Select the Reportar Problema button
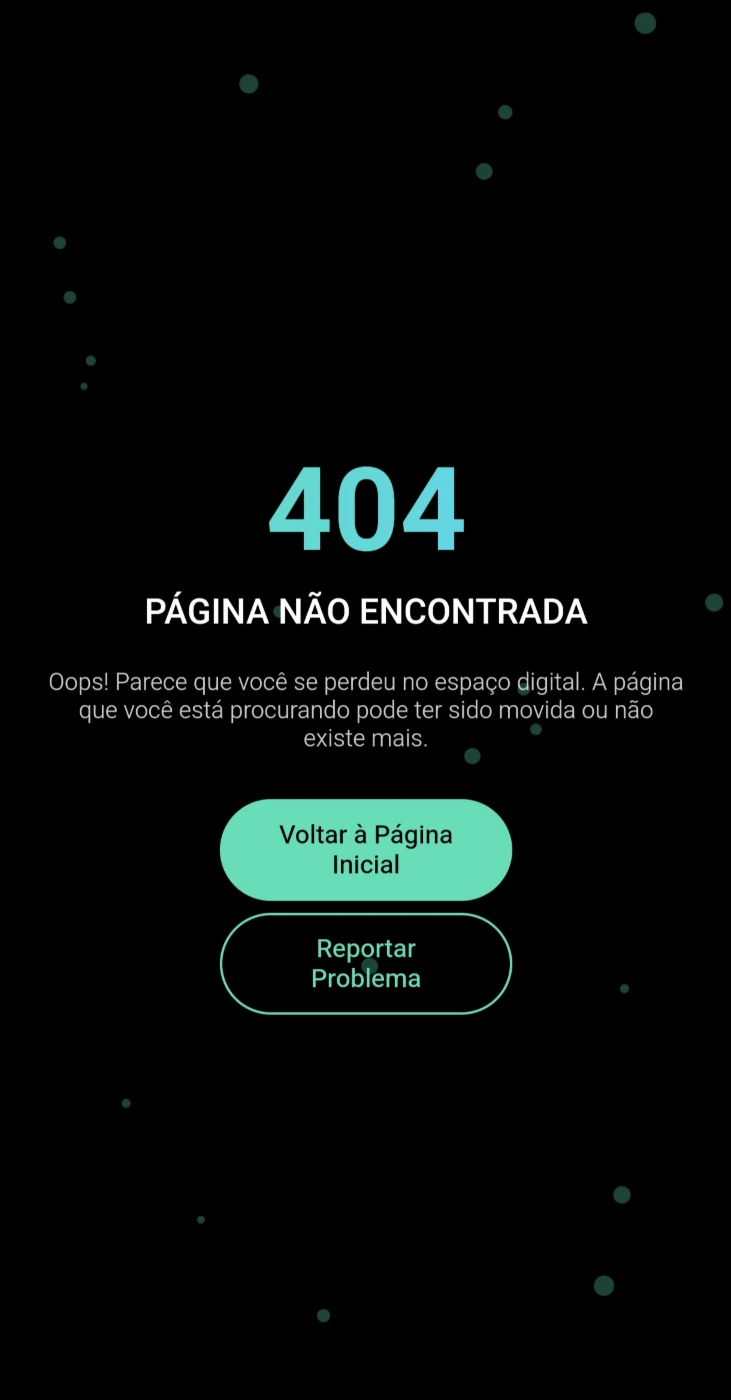This screenshot has height=1400, width=731. 366,964
